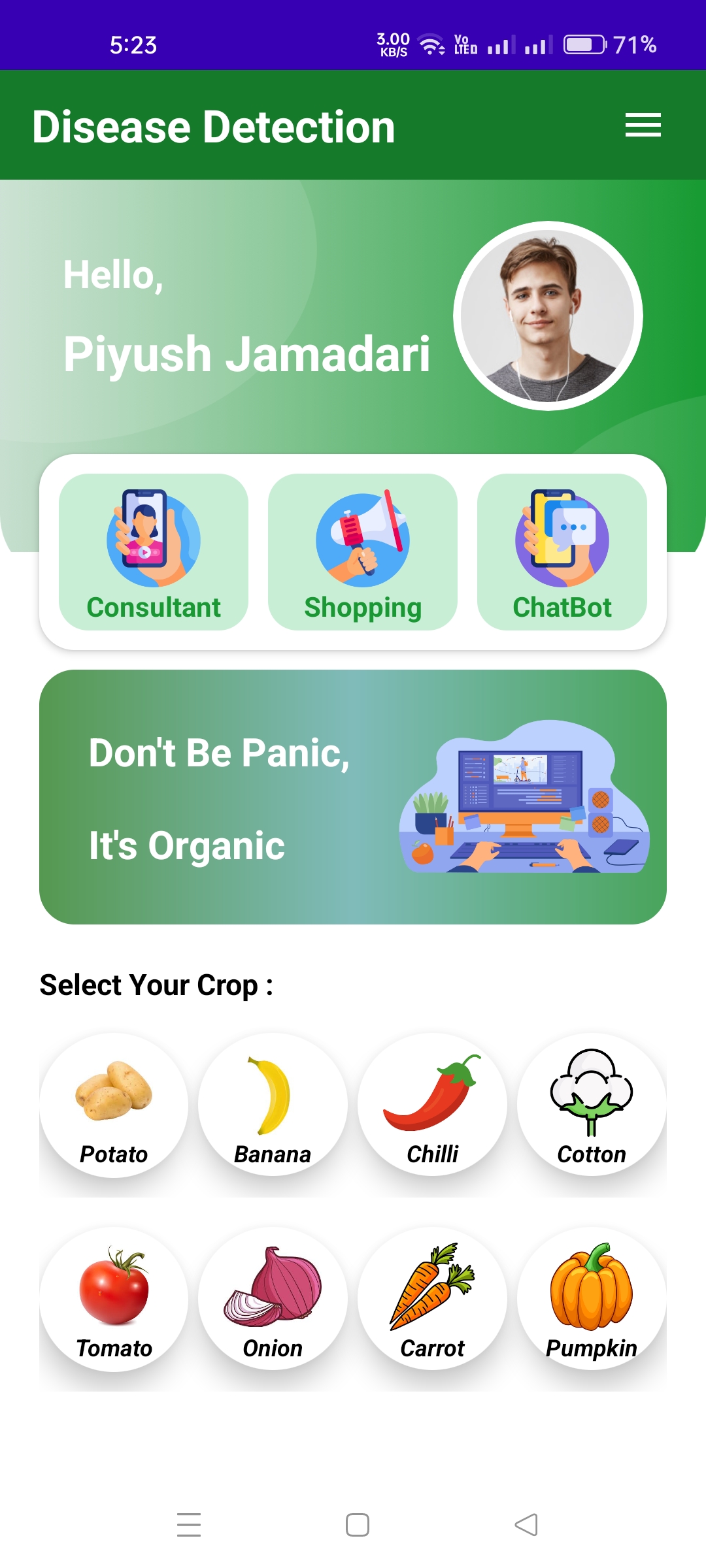Image resolution: width=706 pixels, height=1568 pixels.
Task: Open the Shopping section
Action: (363, 552)
